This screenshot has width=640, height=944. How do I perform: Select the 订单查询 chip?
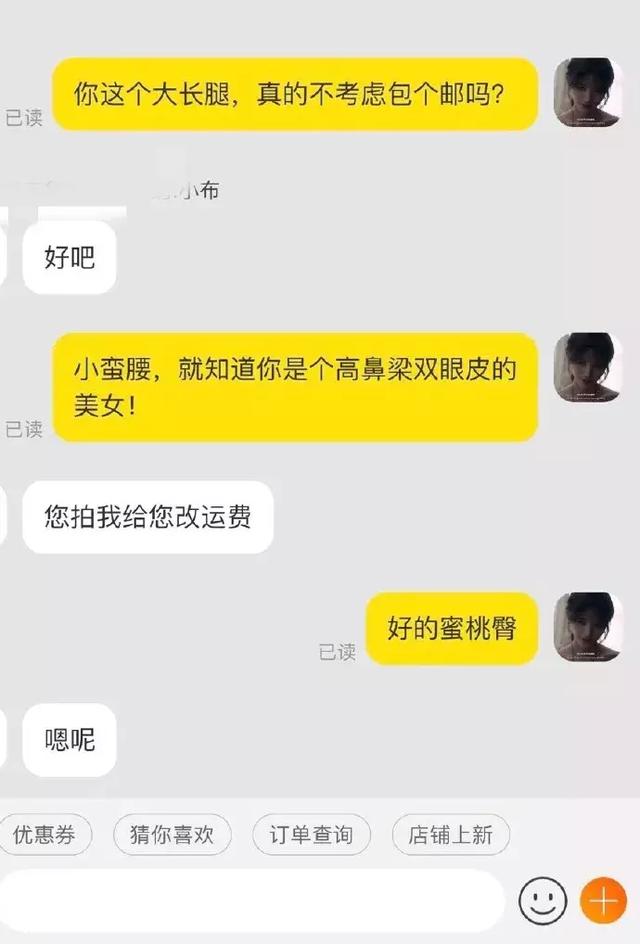click(x=311, y=835)
